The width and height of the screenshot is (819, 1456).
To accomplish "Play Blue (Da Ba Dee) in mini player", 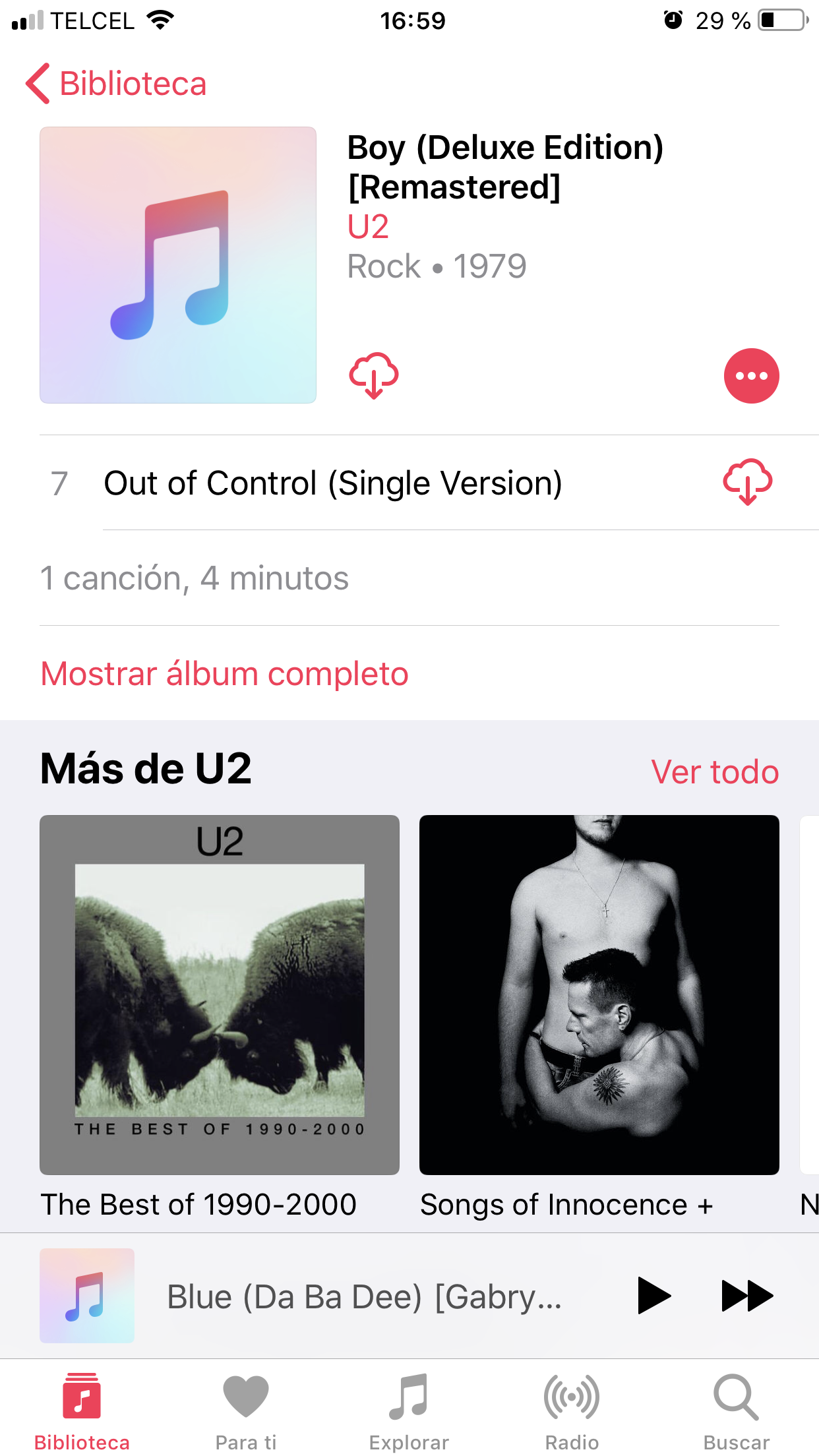I will click(653, 1296).
